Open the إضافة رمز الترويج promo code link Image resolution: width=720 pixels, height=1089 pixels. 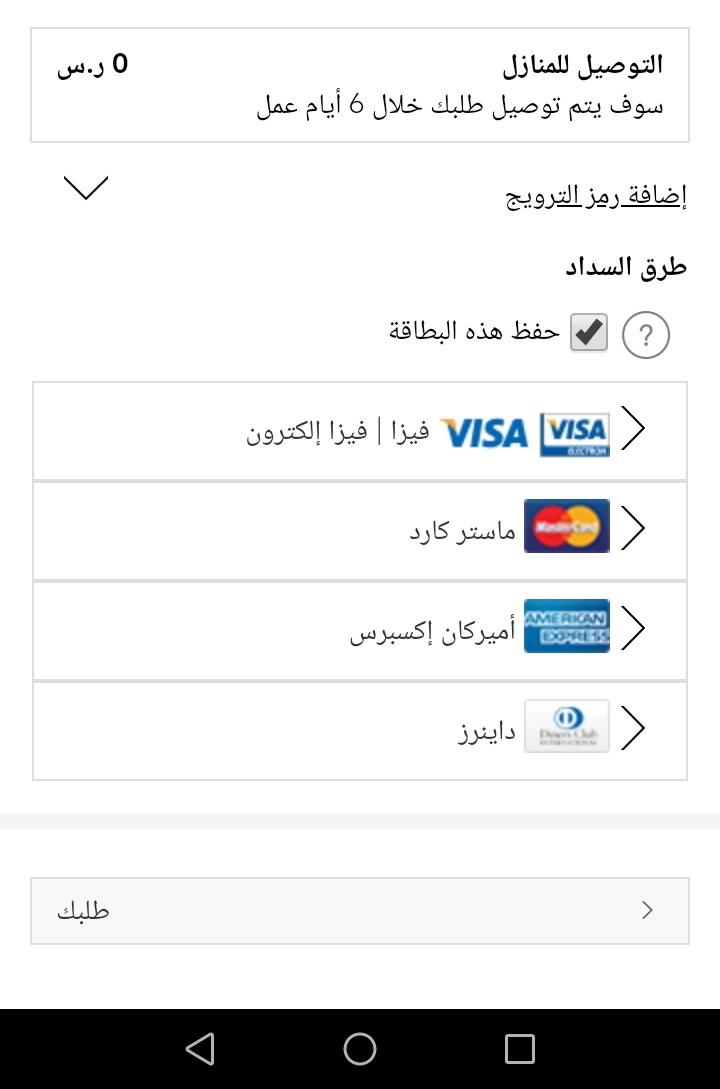click(x=596, y=196)
